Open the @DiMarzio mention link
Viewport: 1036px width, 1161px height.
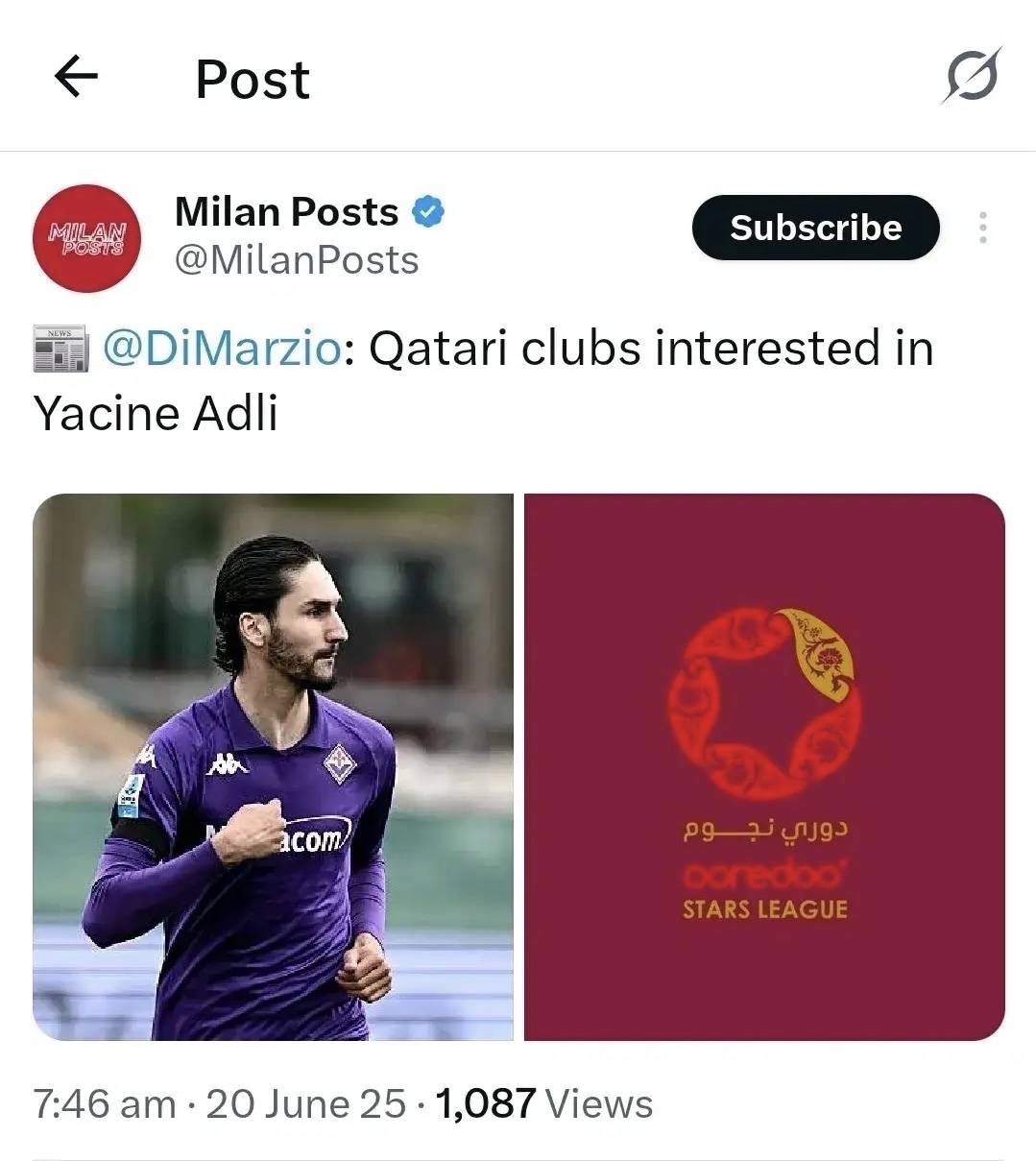pos(221,348)
